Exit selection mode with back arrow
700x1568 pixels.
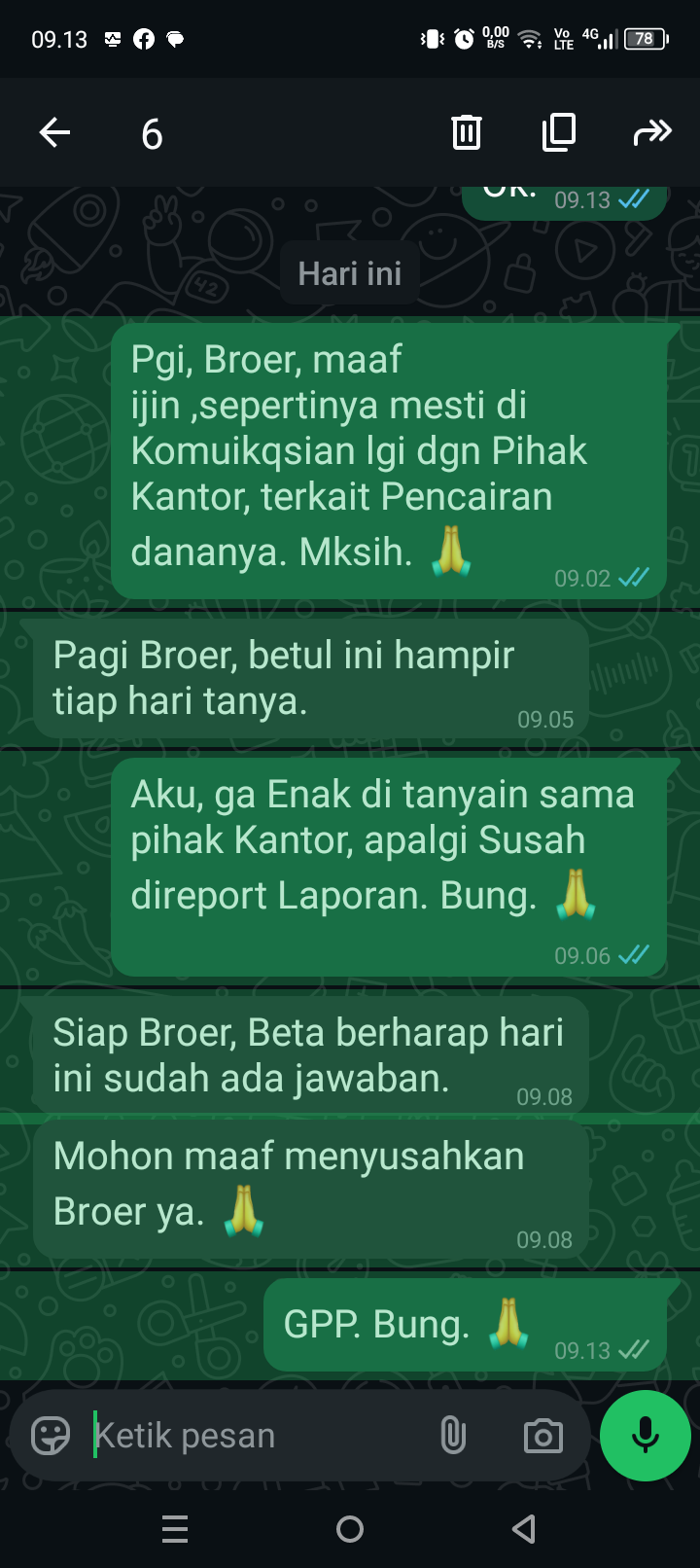point(55,132)
